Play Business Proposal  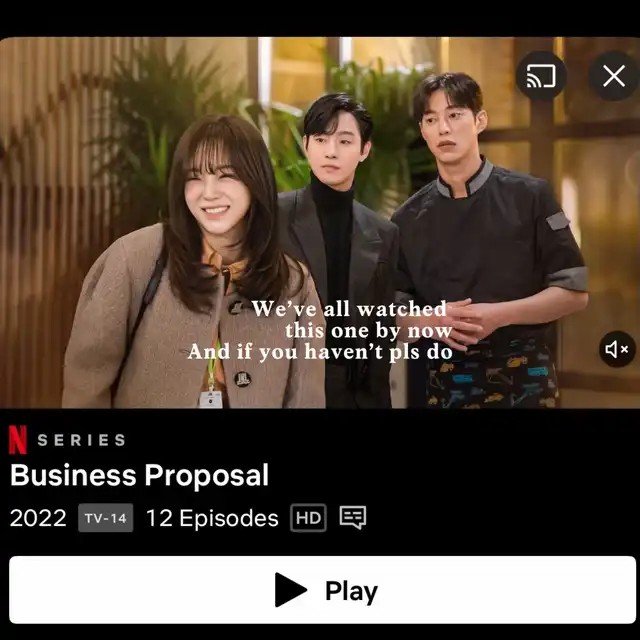(322, 590)
